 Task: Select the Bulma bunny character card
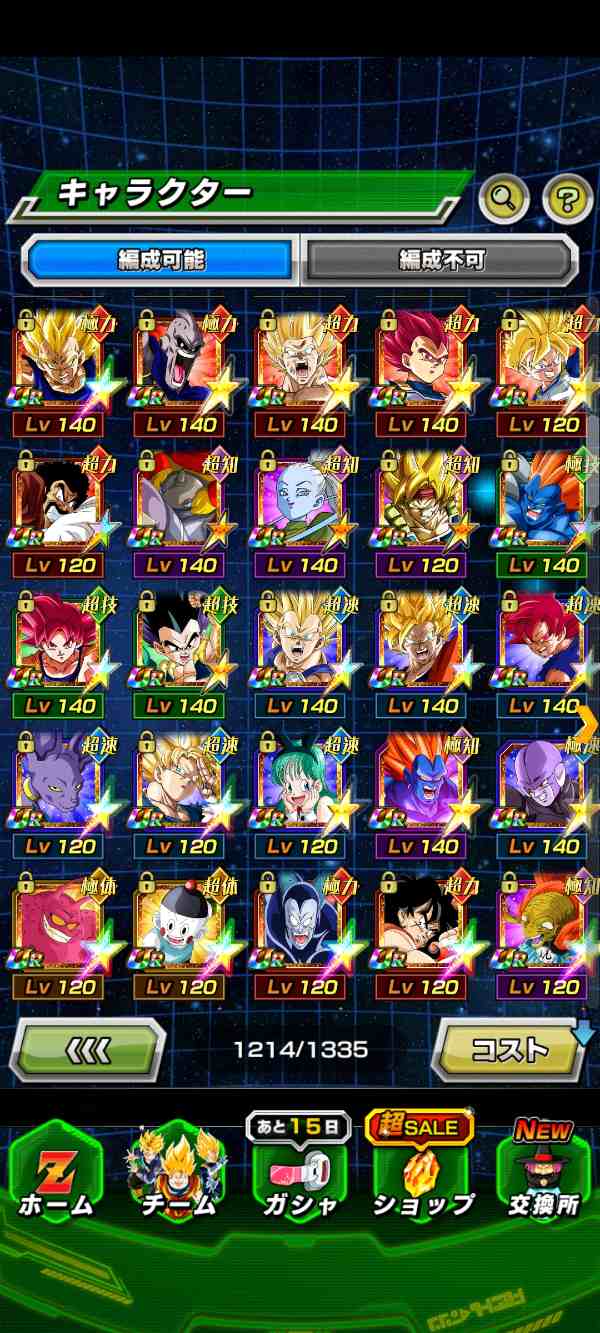[300, 790]
